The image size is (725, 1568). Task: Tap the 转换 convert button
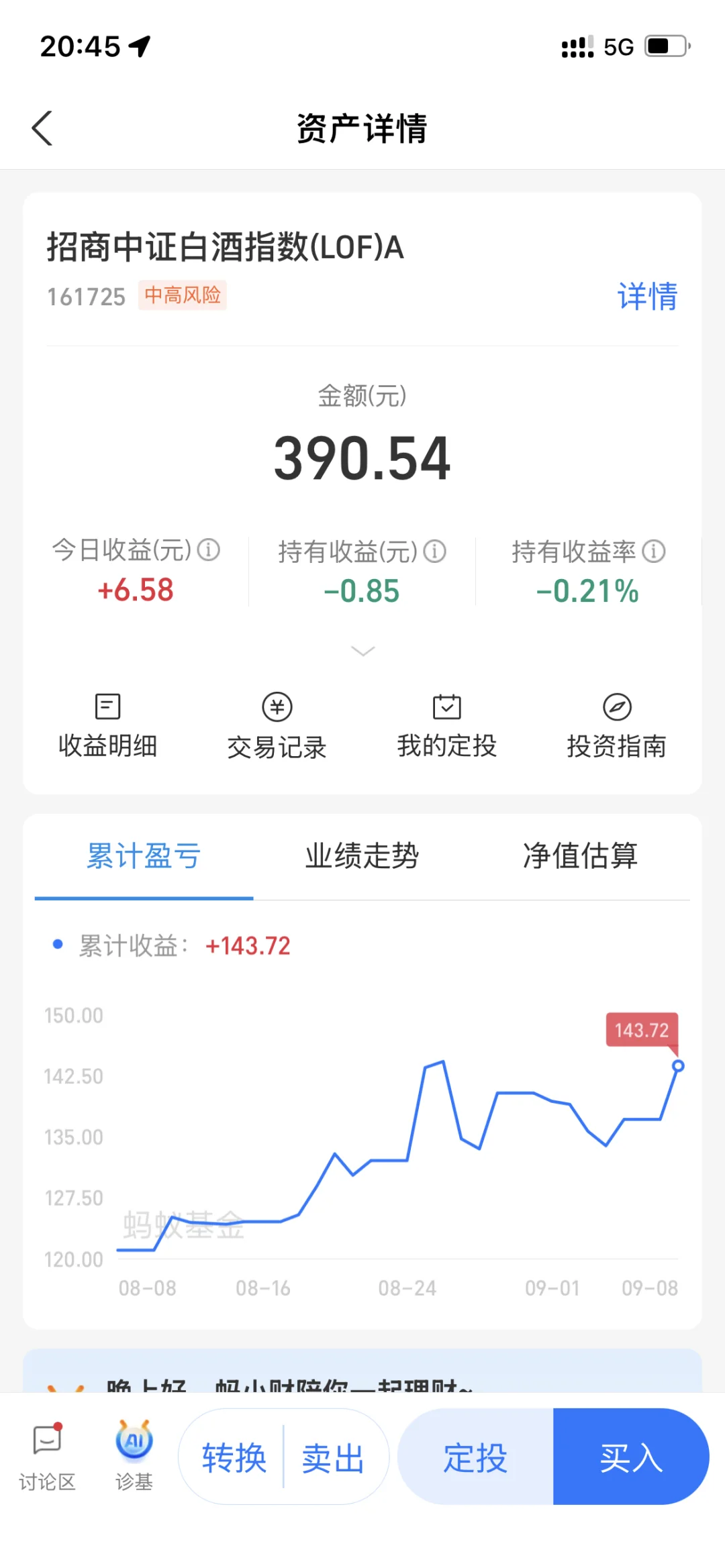point(234,1459)
